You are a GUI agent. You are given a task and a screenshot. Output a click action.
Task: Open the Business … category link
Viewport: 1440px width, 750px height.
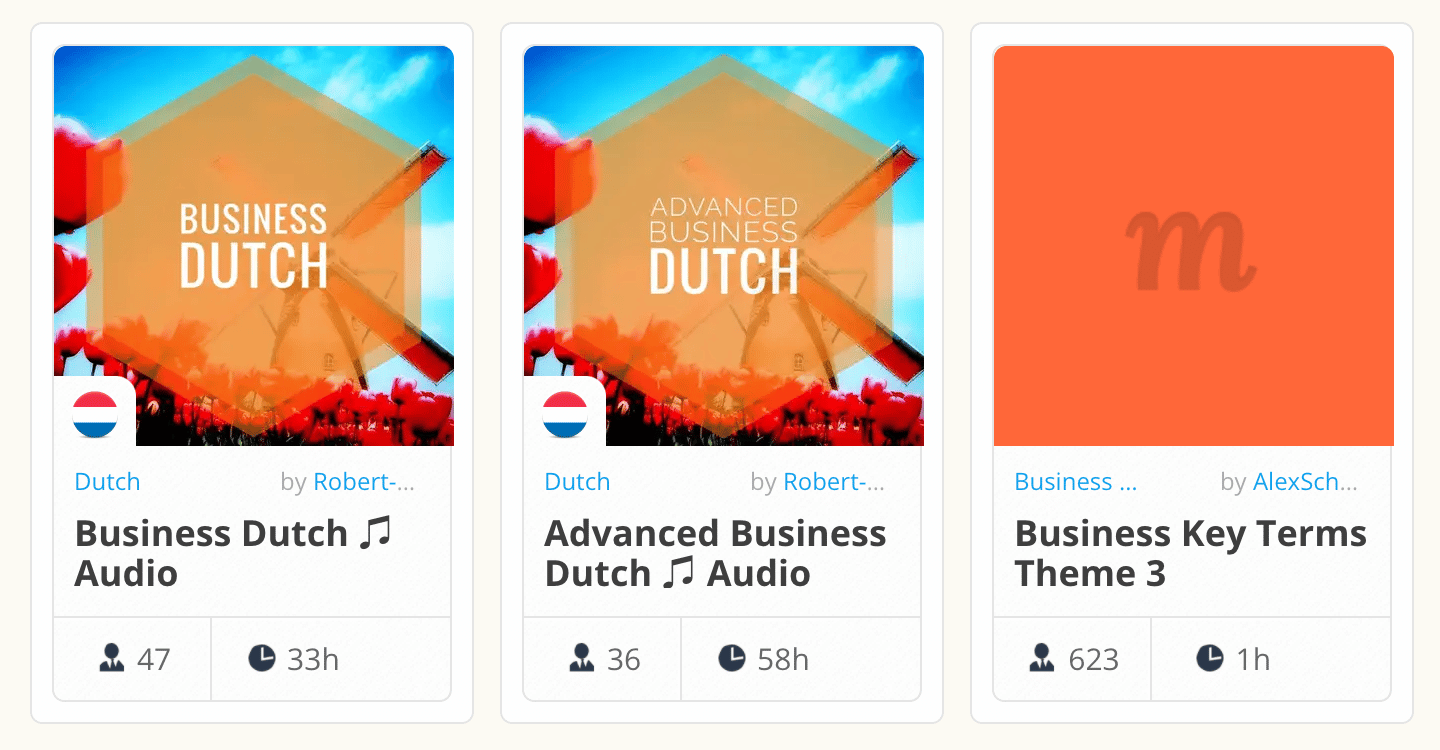click(1075, 482)
